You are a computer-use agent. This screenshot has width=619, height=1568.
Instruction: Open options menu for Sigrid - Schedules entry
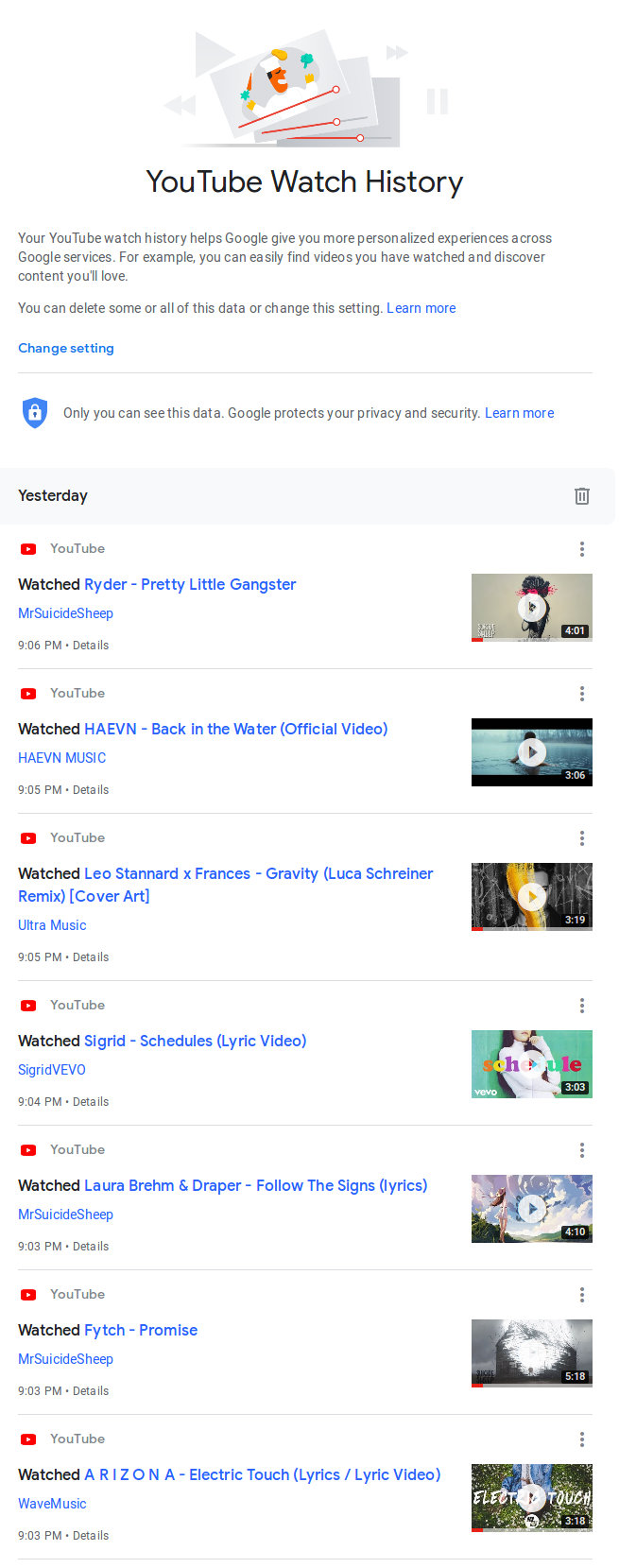click(582, 1006)
